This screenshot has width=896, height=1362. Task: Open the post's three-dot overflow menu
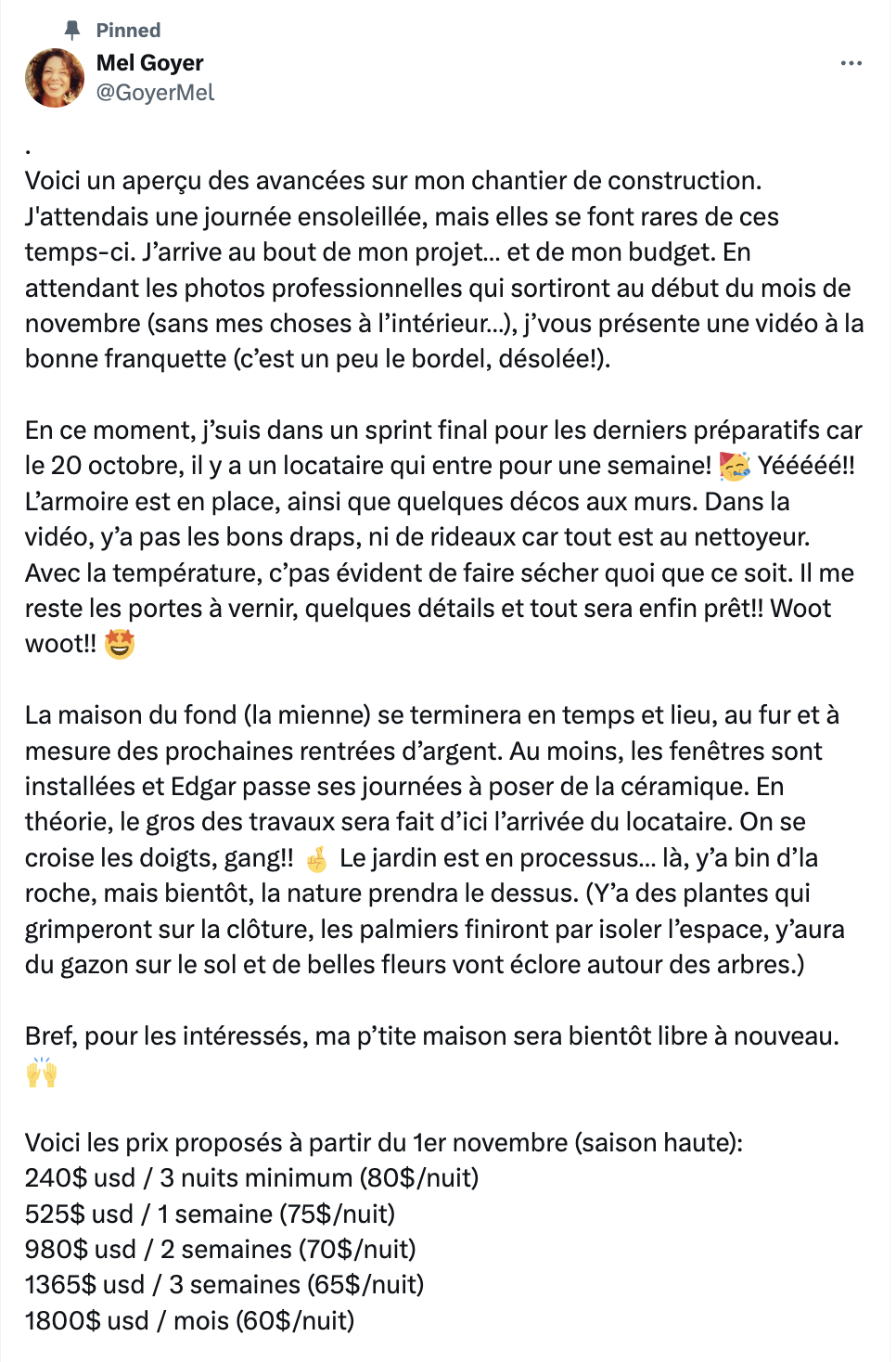coord(851,63)
